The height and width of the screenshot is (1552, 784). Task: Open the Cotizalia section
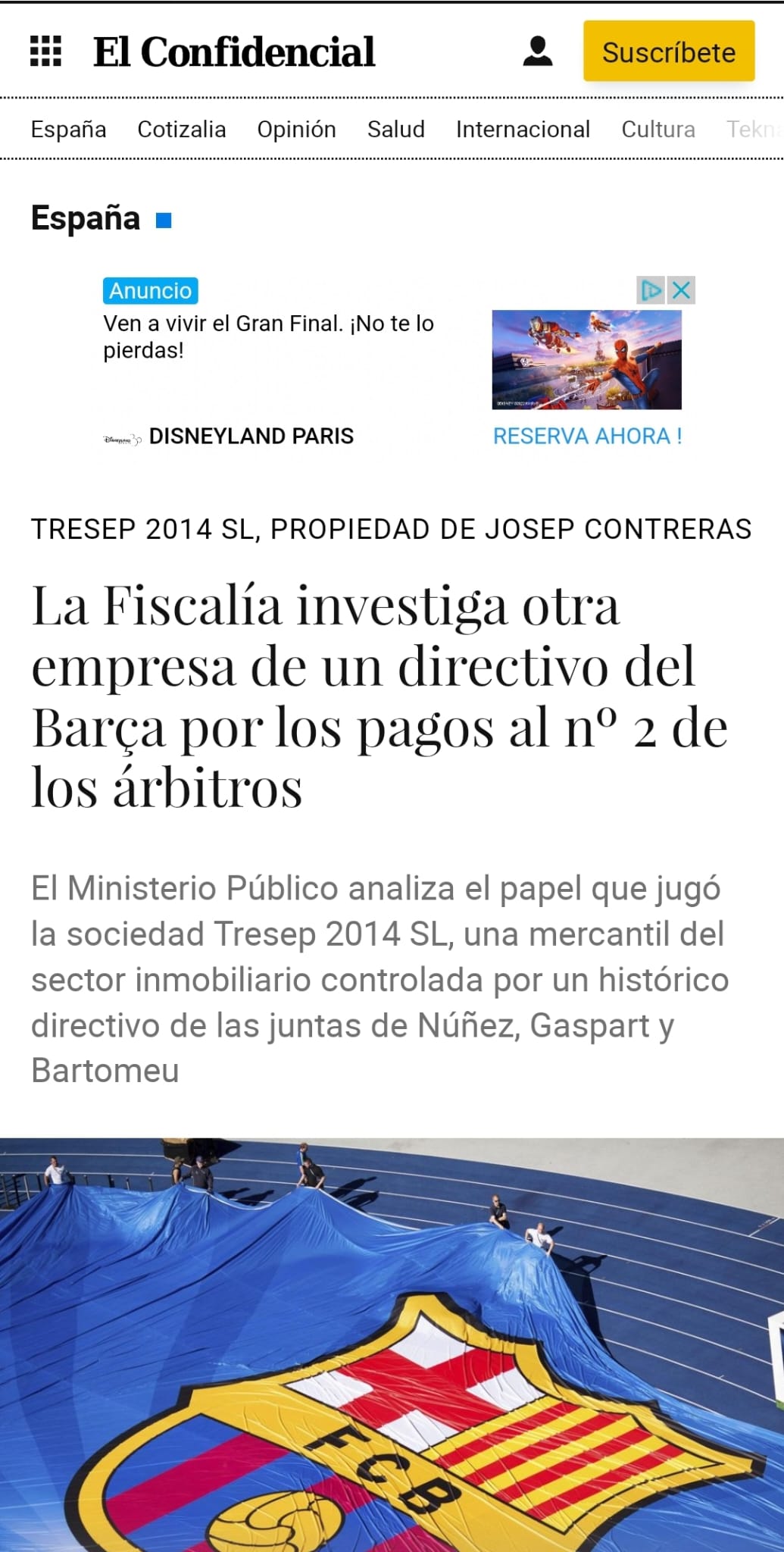click(182, 130)
